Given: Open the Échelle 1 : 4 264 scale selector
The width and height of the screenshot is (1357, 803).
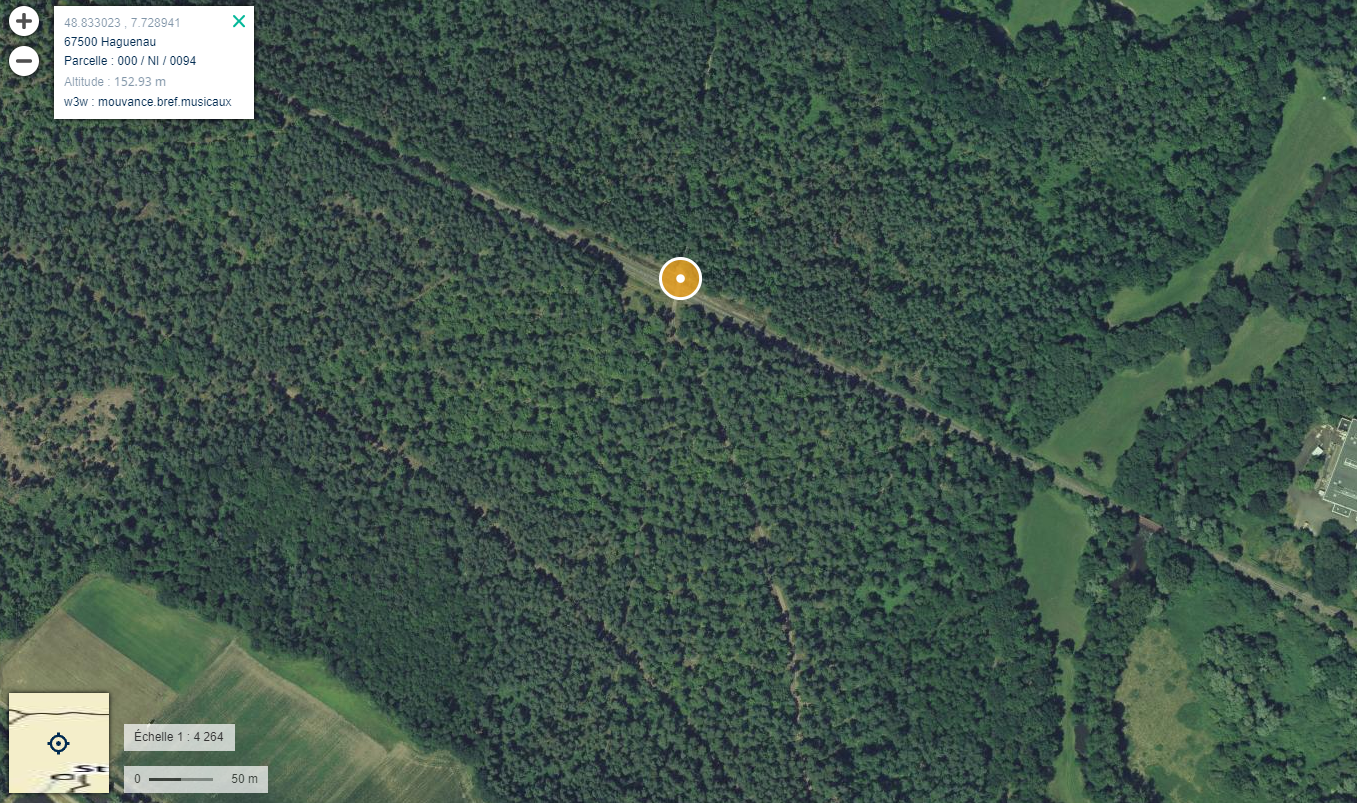Looking at the screenshot, I should (x=179, y=737).
